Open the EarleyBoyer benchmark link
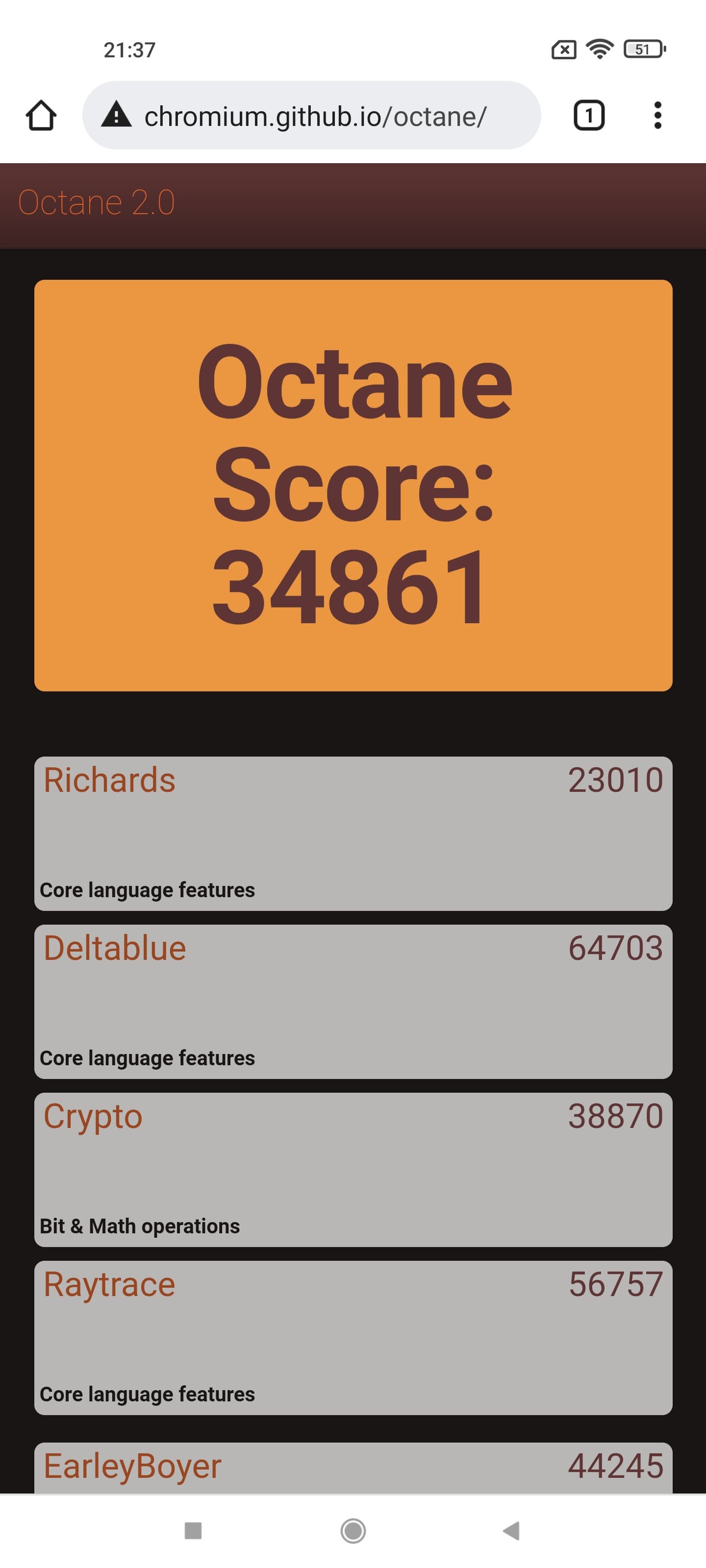This screenshot has width=706, height=1568. pos(132,1466)
